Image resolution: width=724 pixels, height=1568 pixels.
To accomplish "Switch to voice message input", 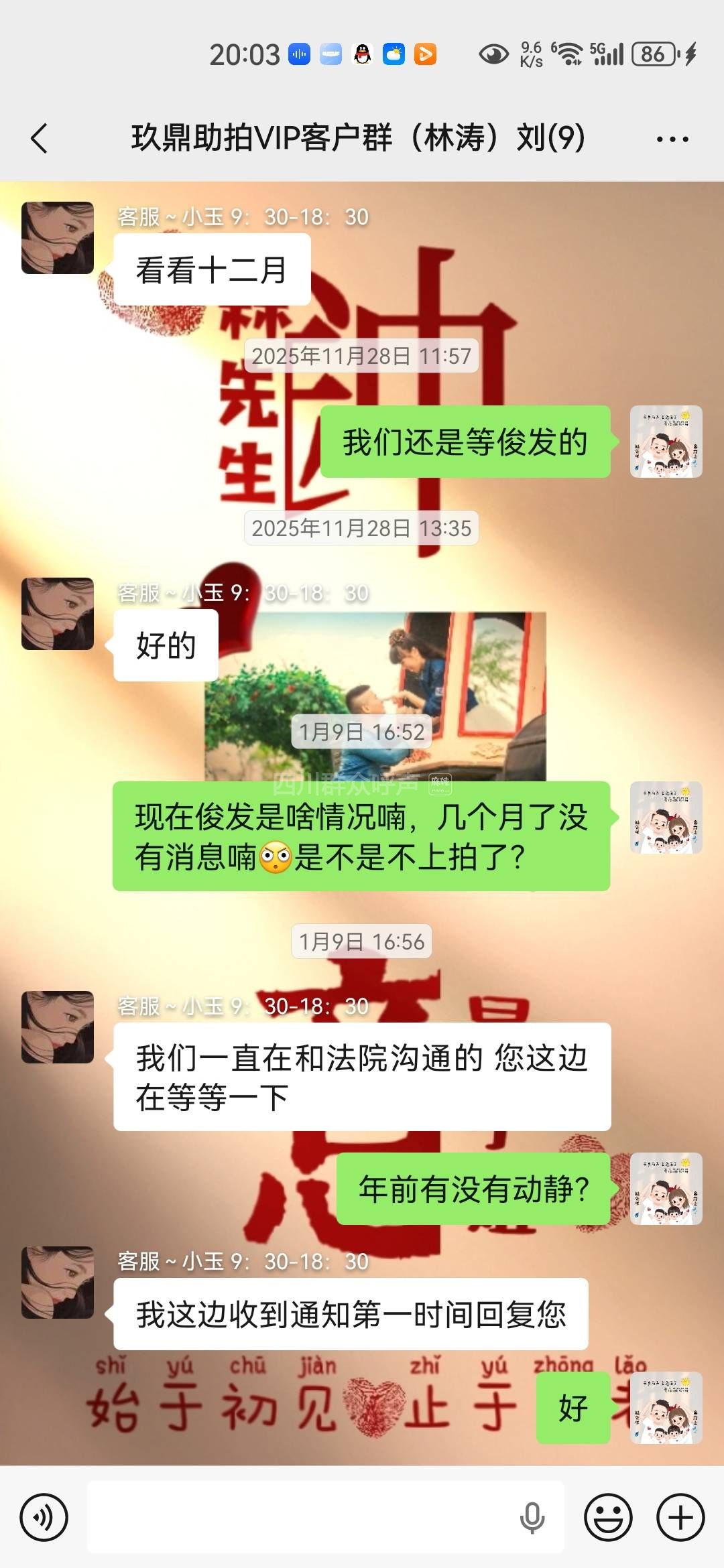I will pos(44,1517).
